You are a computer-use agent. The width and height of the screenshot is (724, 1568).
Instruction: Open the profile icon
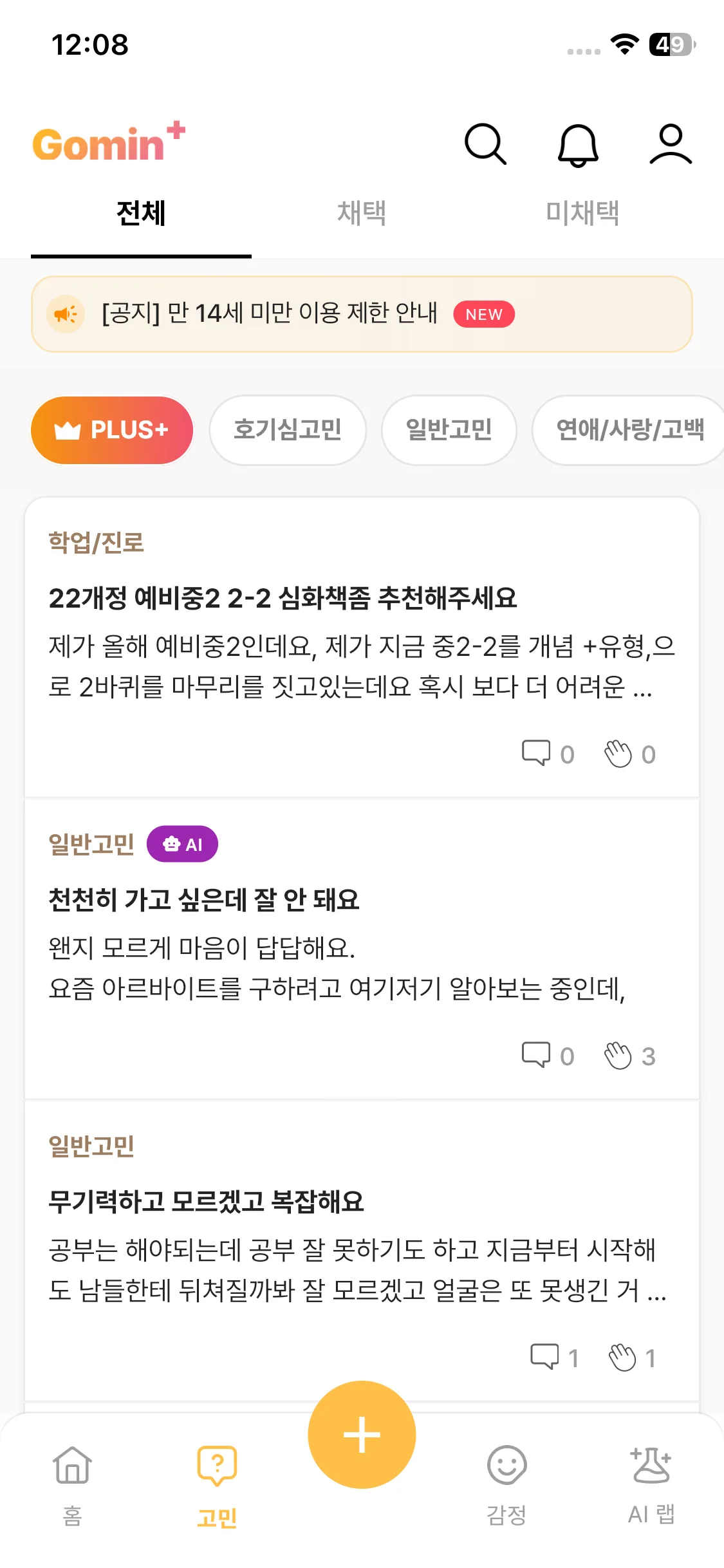(x=670, y=144)
